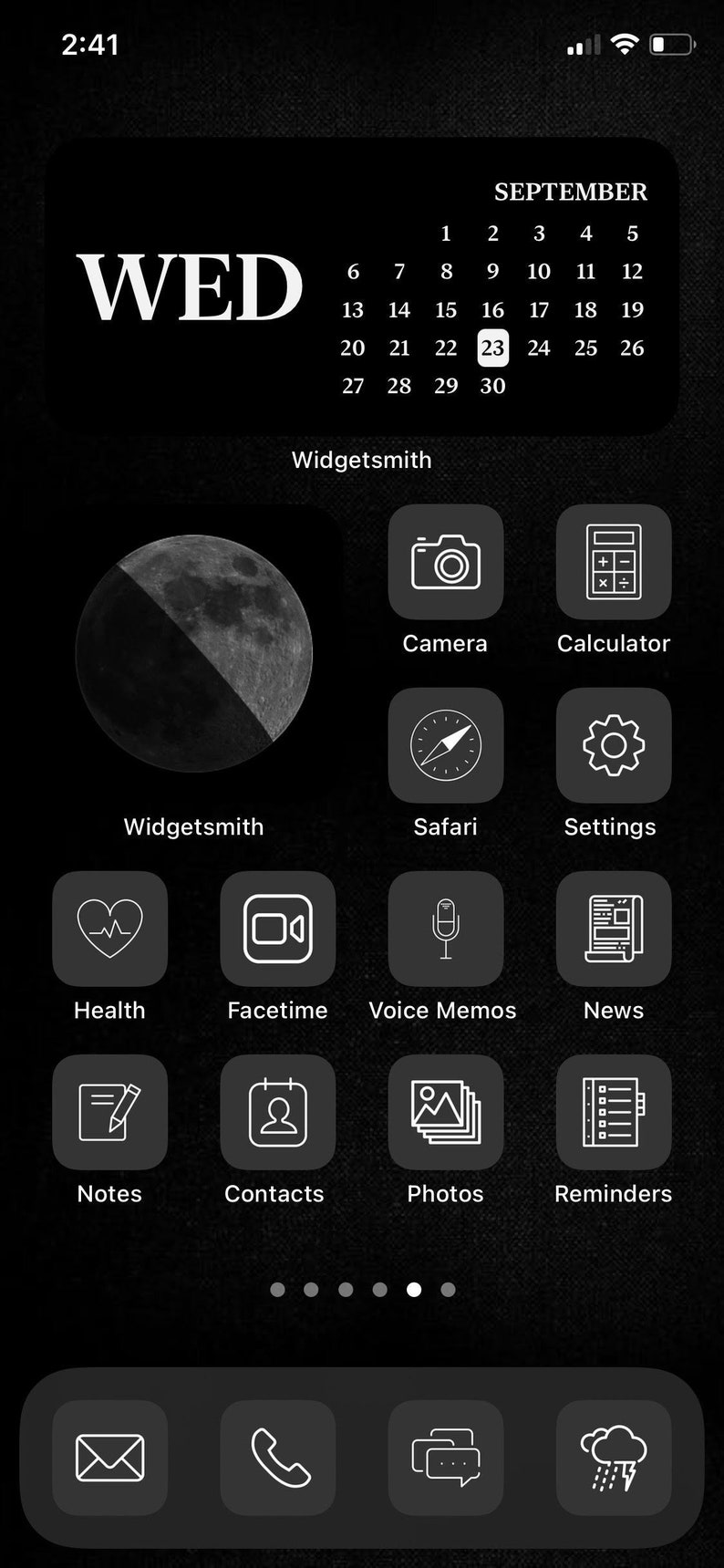Open Facetime
Viewport: 724px width, 1568px height.
click(x=278, y=929)
